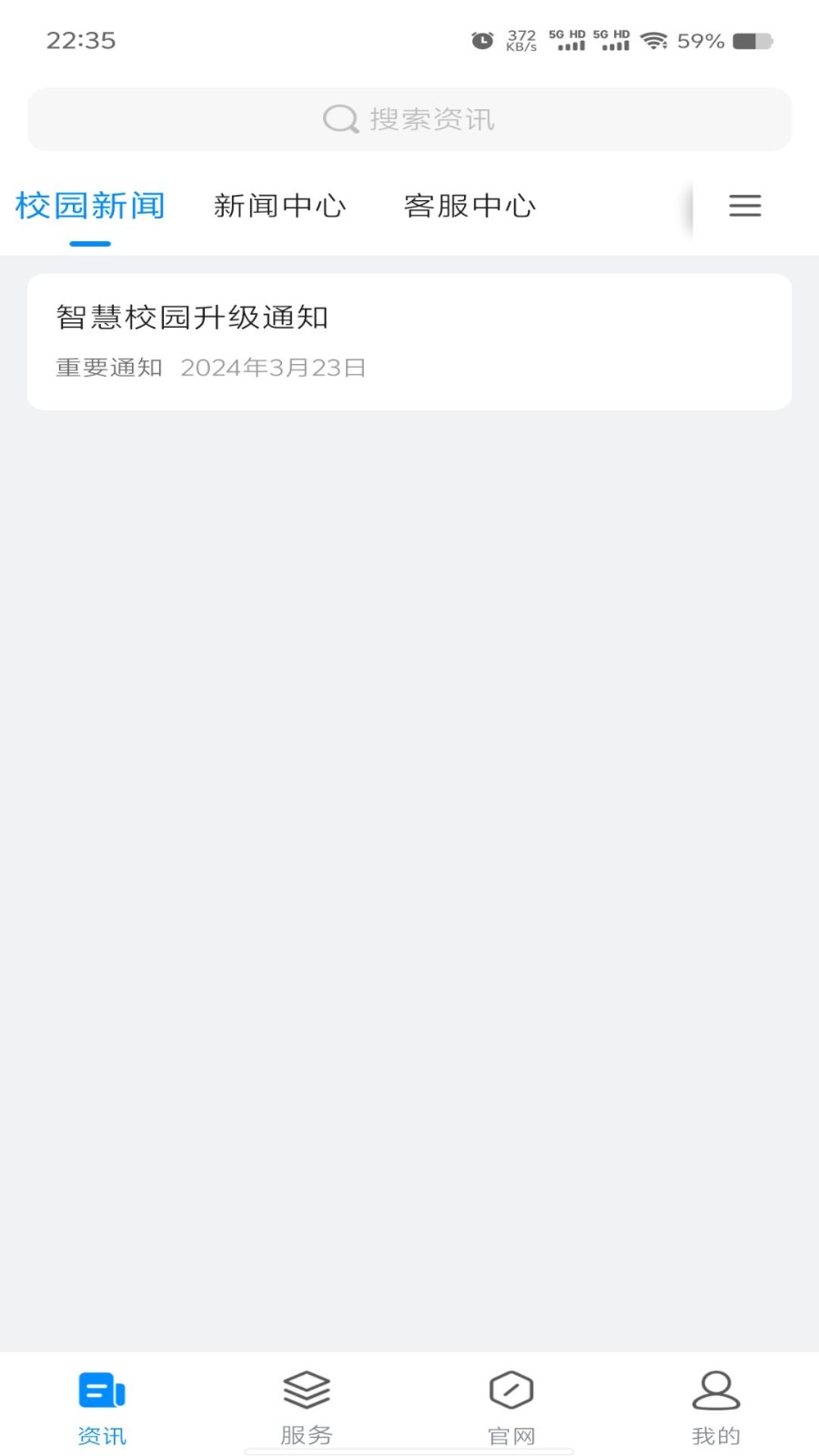The image size is (819, 1456).
Task: Tap the 59% battery percentage text
Action: click(701, 40)
